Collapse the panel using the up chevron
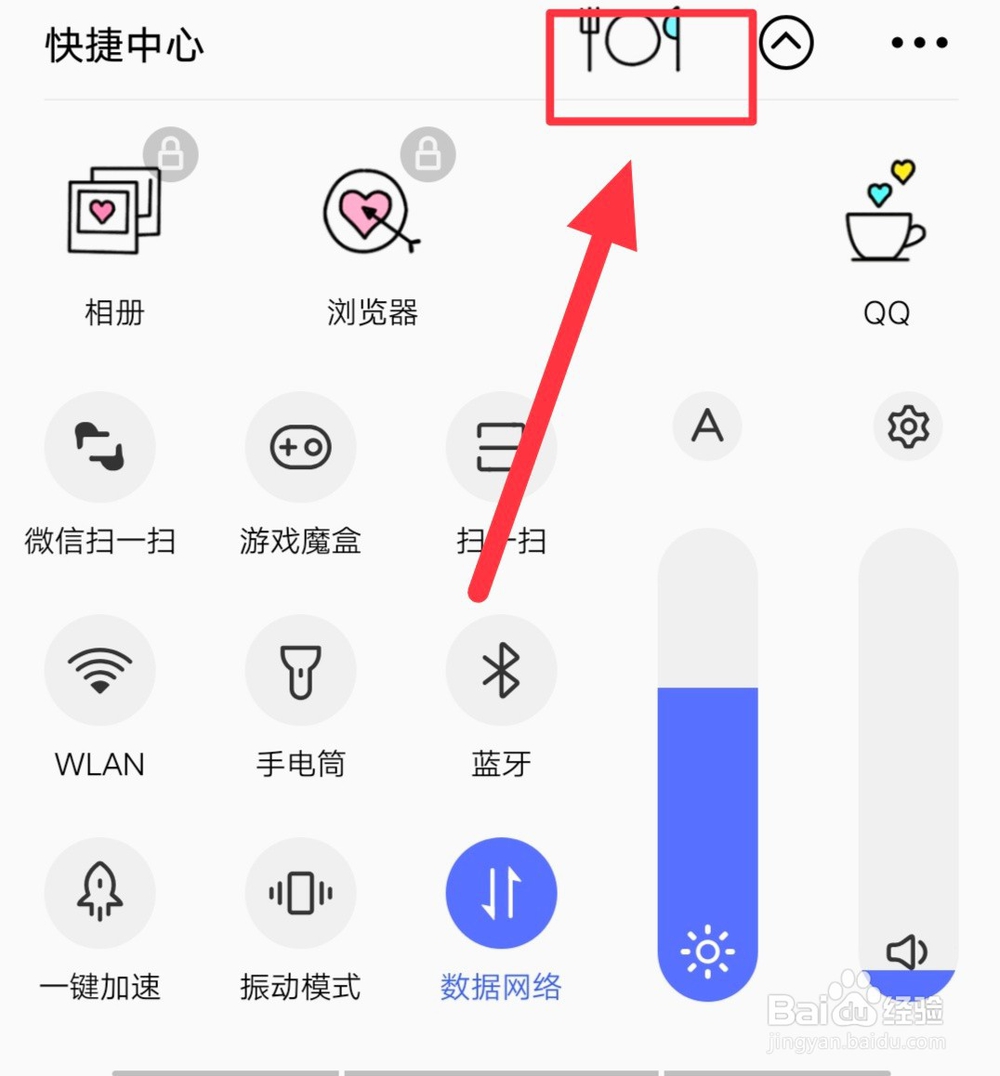The height and width of the screenshot is (1076, 1000). (787, 42)
